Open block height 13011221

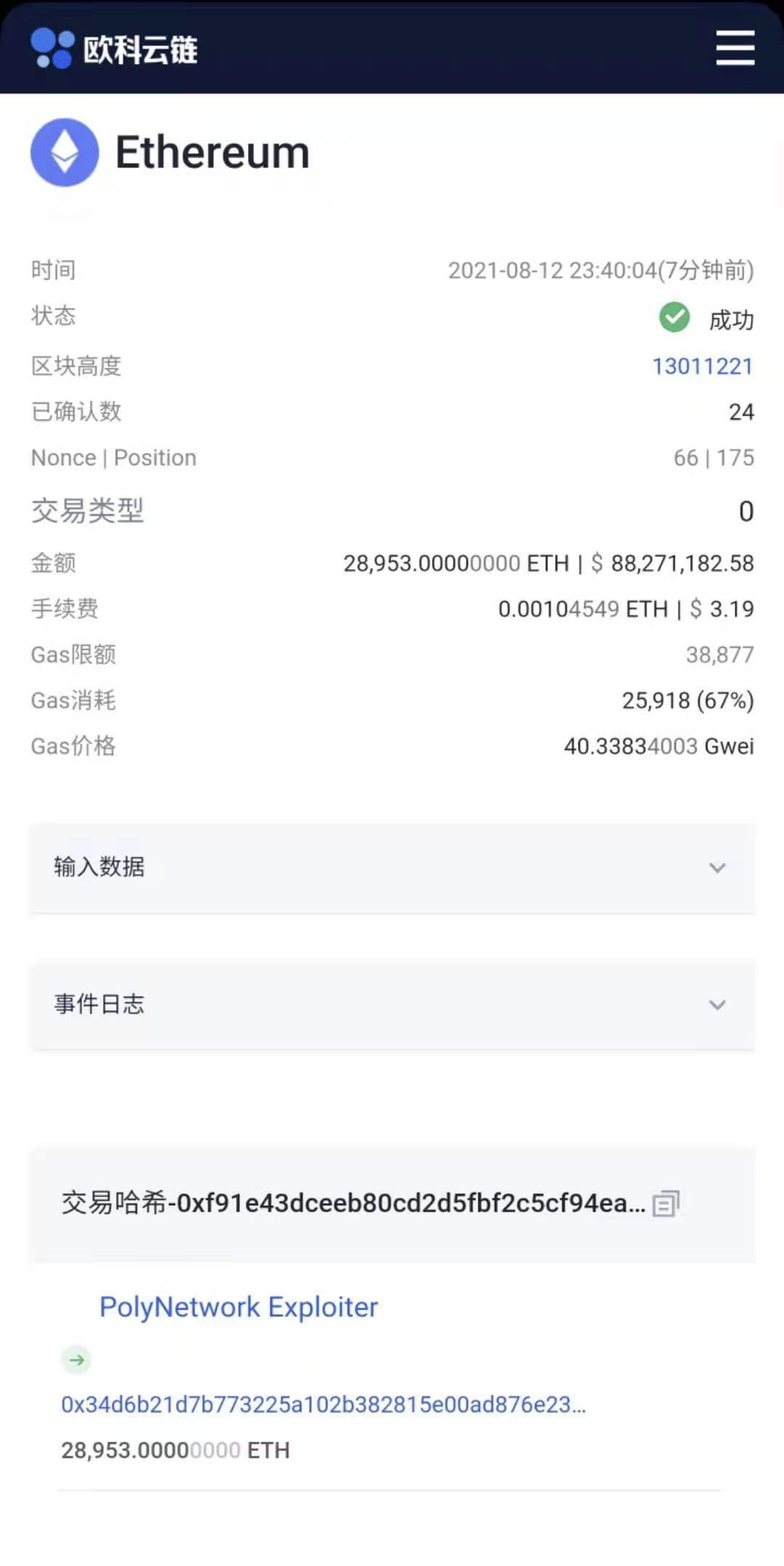coord(702,366)
